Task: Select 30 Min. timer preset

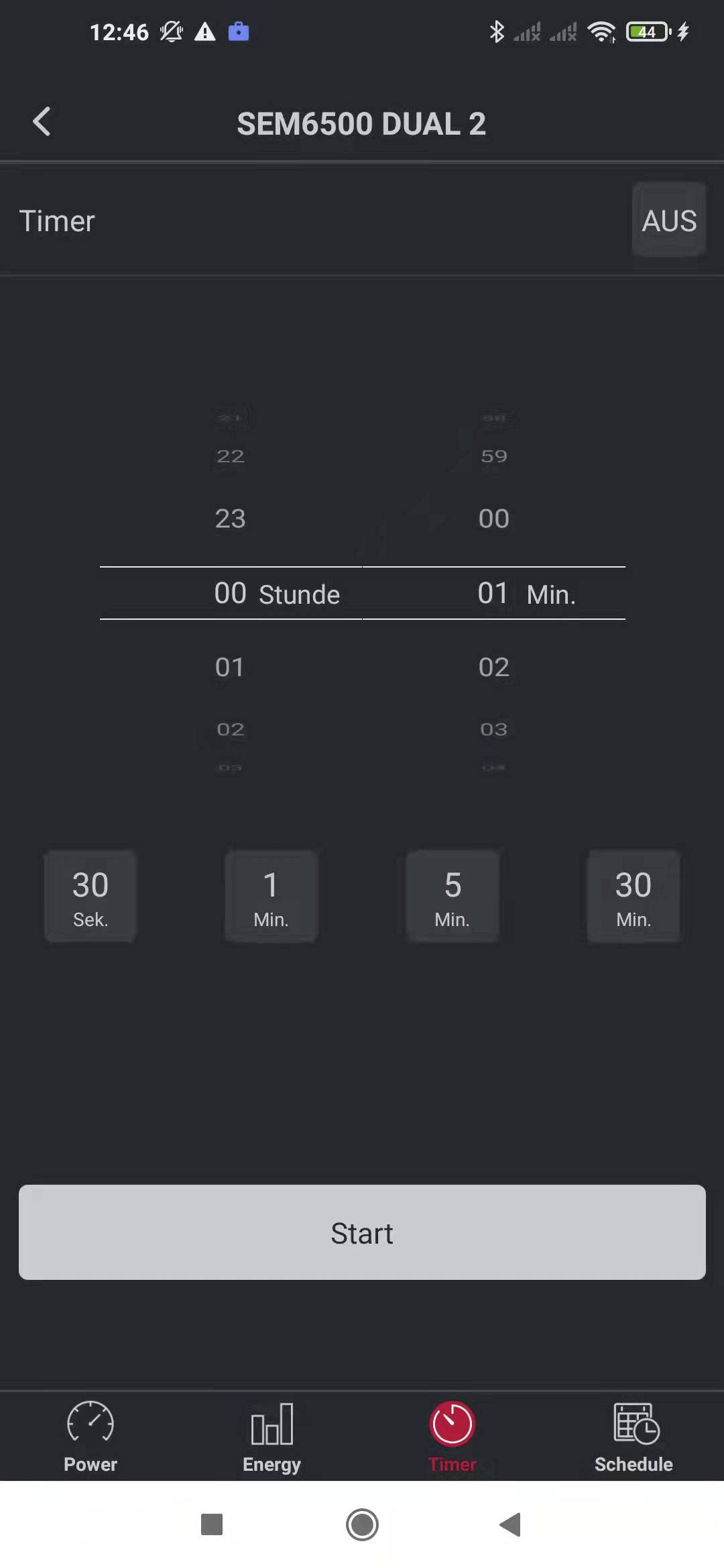Action: pos(633,897)
